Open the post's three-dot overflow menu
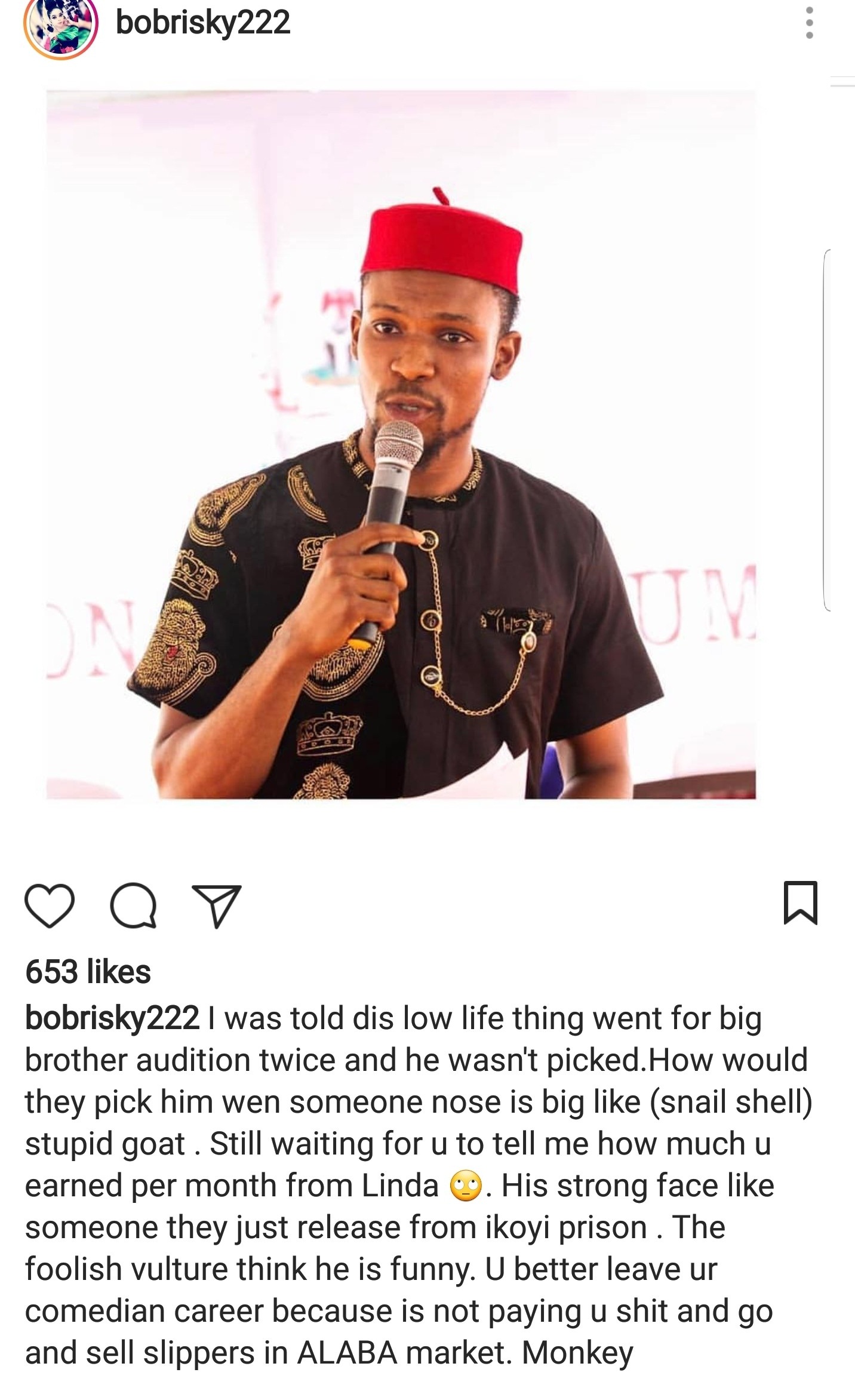This screenshot has width=855, height=1400. click(x=809, y=23)
